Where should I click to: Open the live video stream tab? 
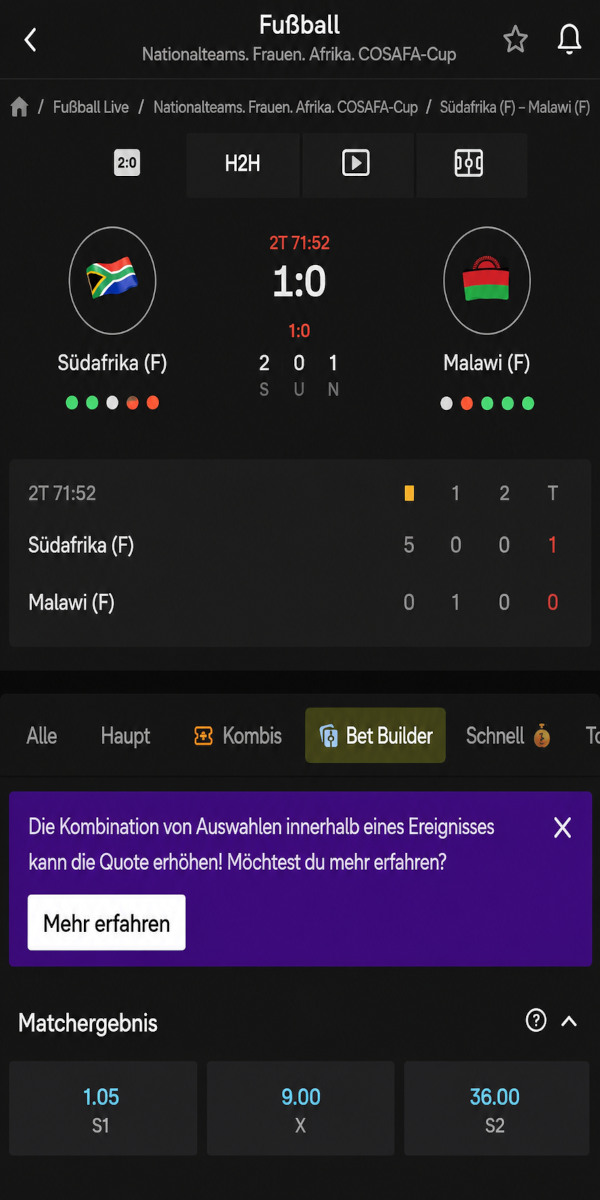point(356,164)
